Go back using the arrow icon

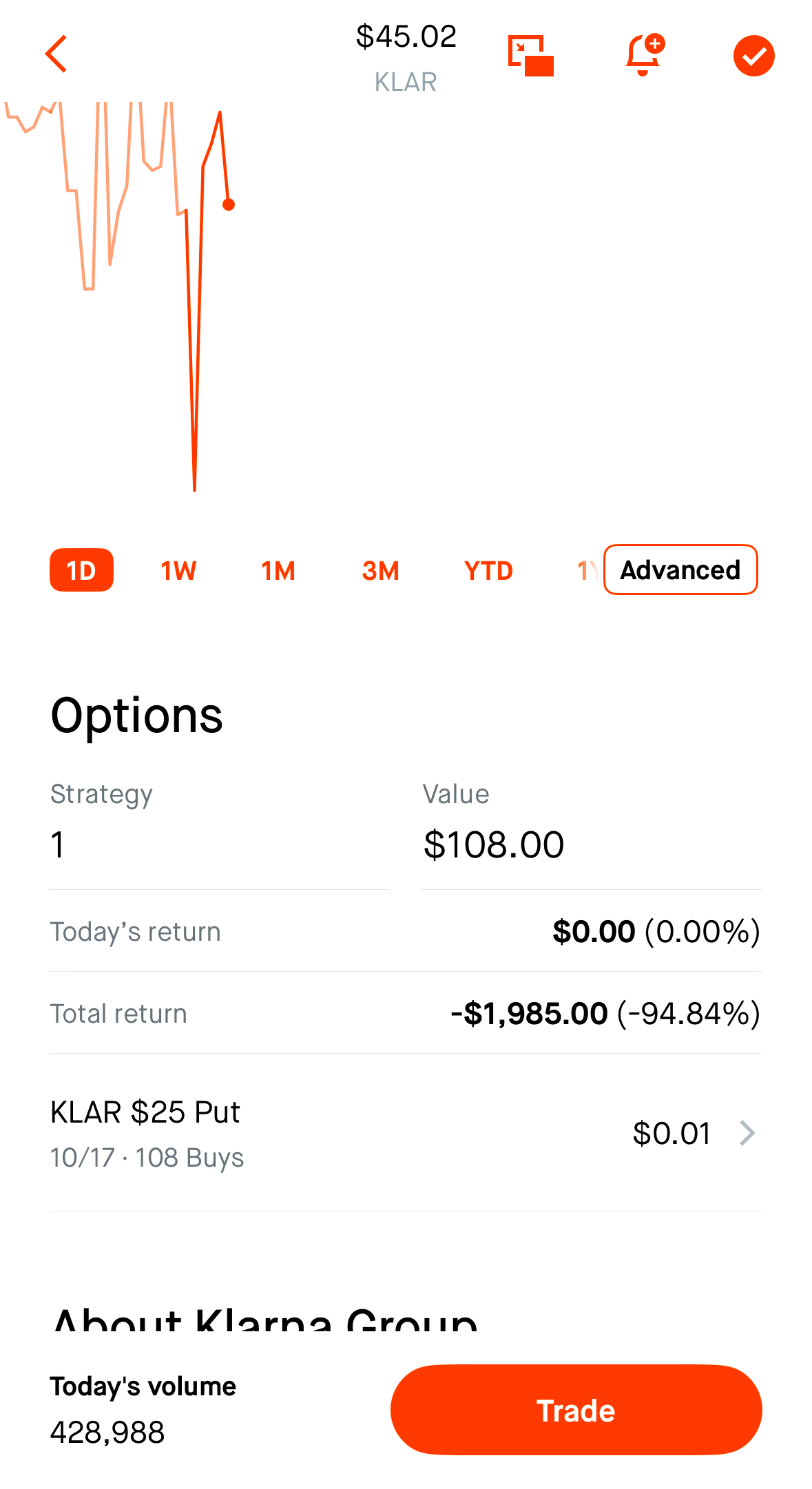point(56,54)
